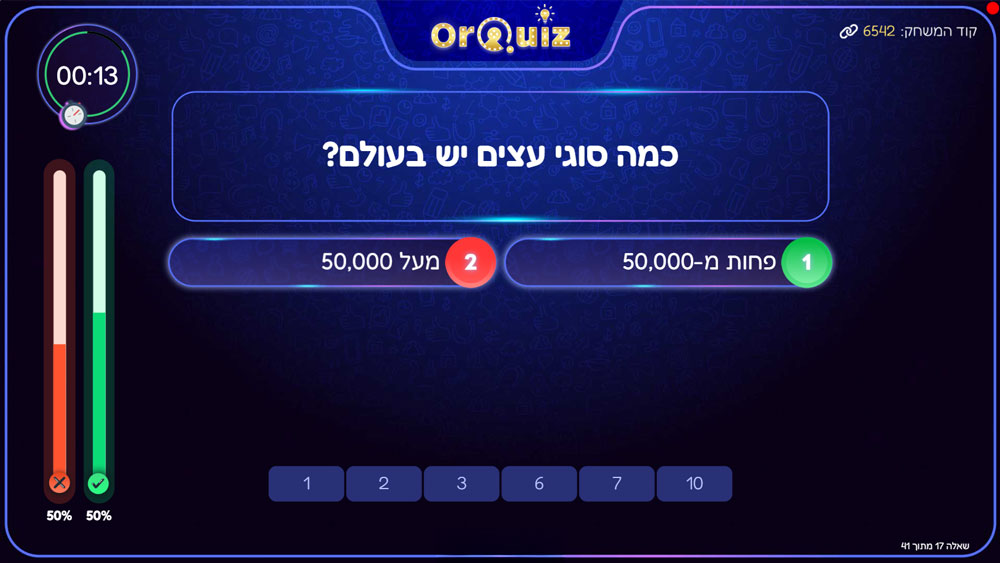Copy the game code link icon

tap(848, 32)
